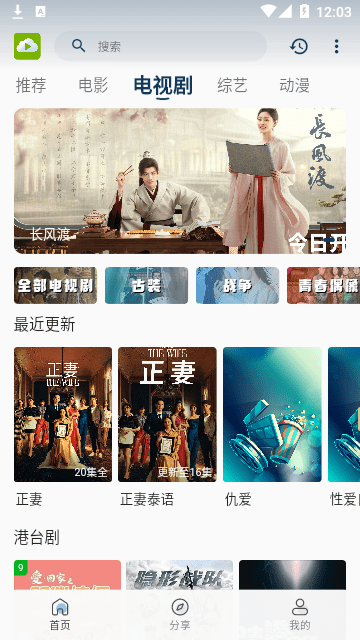
Task: Filter by 战争 category
Action: pyautogui.click(x=238, y=285)
